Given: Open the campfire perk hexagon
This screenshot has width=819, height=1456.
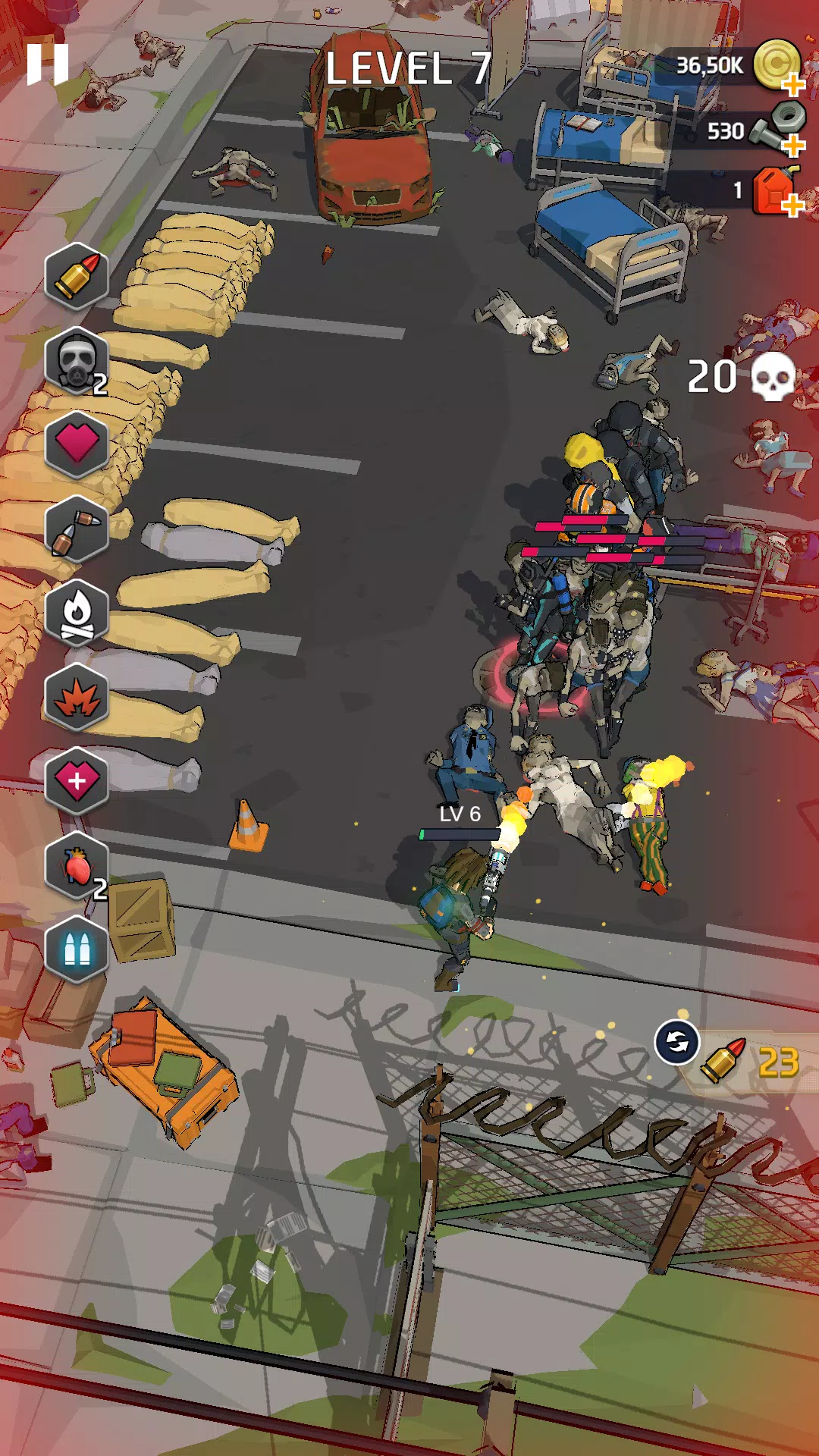Looking at the screenshot, I should pyautogui.click(x=77, y=613).
